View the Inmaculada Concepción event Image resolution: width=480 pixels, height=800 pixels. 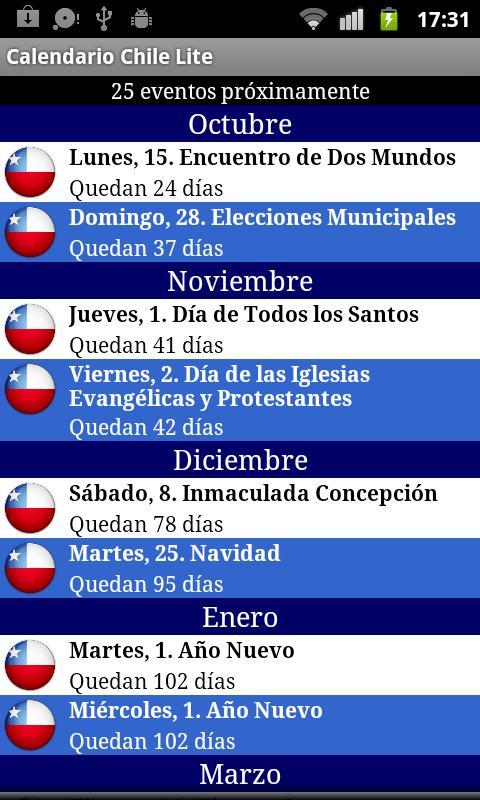coord(240,508)
